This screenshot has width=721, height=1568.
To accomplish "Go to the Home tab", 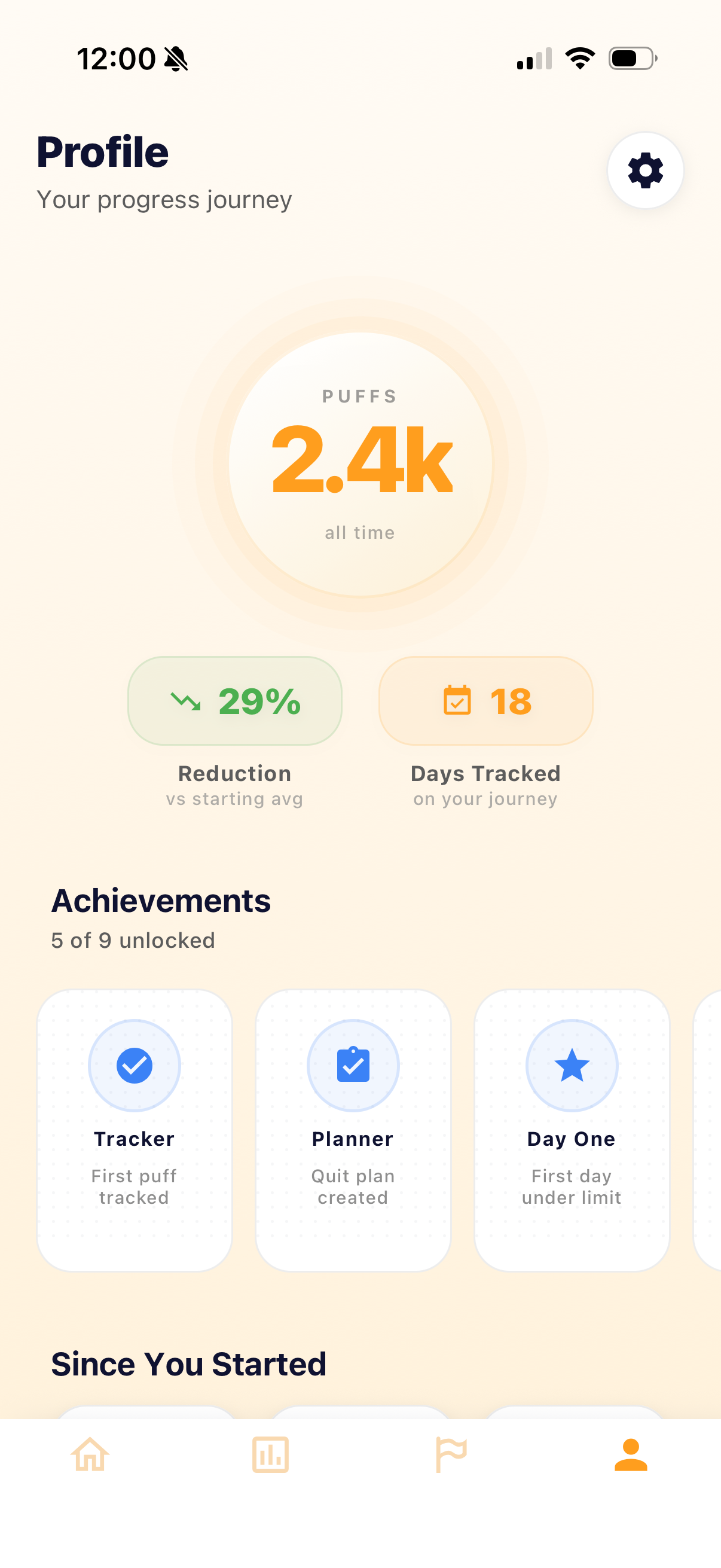I will (x=90, y=1455).
